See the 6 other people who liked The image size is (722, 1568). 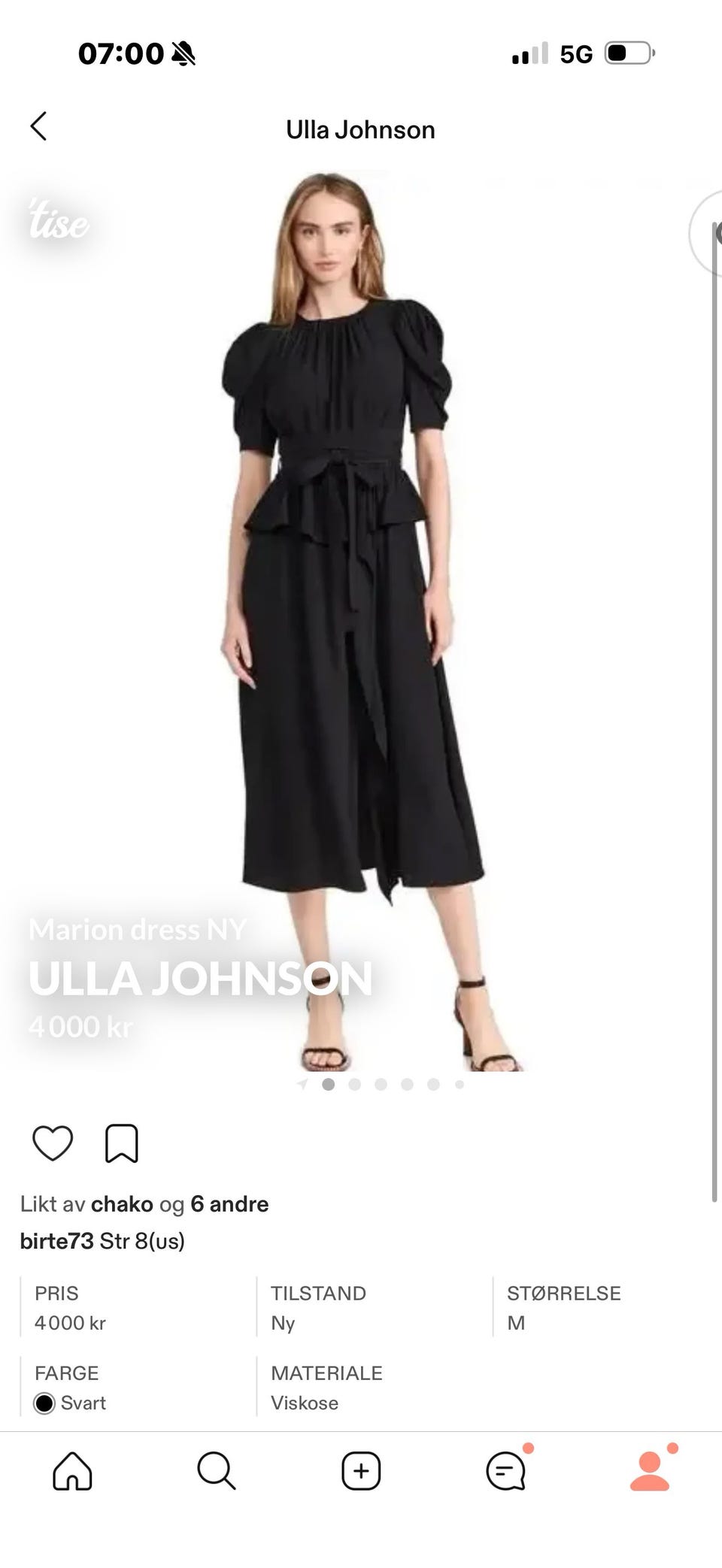click(x=229, y=1204)
